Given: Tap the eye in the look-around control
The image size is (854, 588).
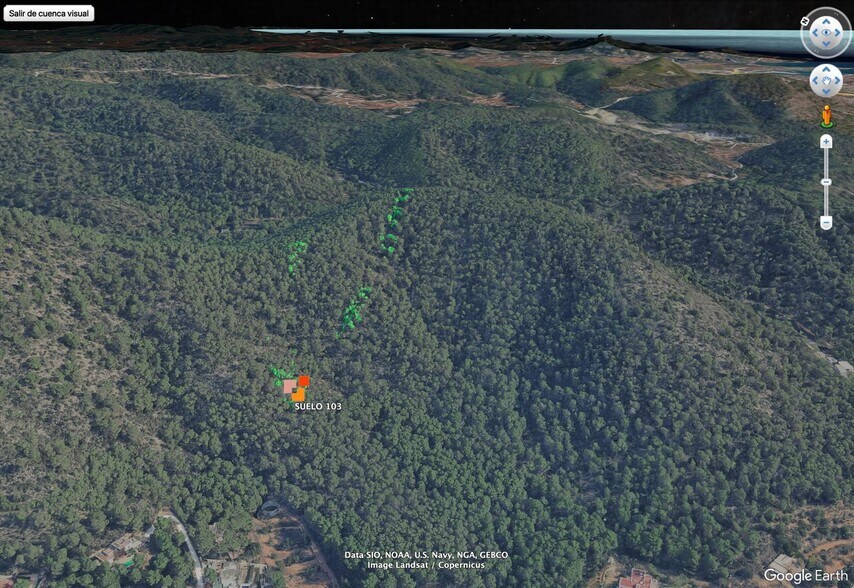Looking at the screenshot, I should 826,33.
